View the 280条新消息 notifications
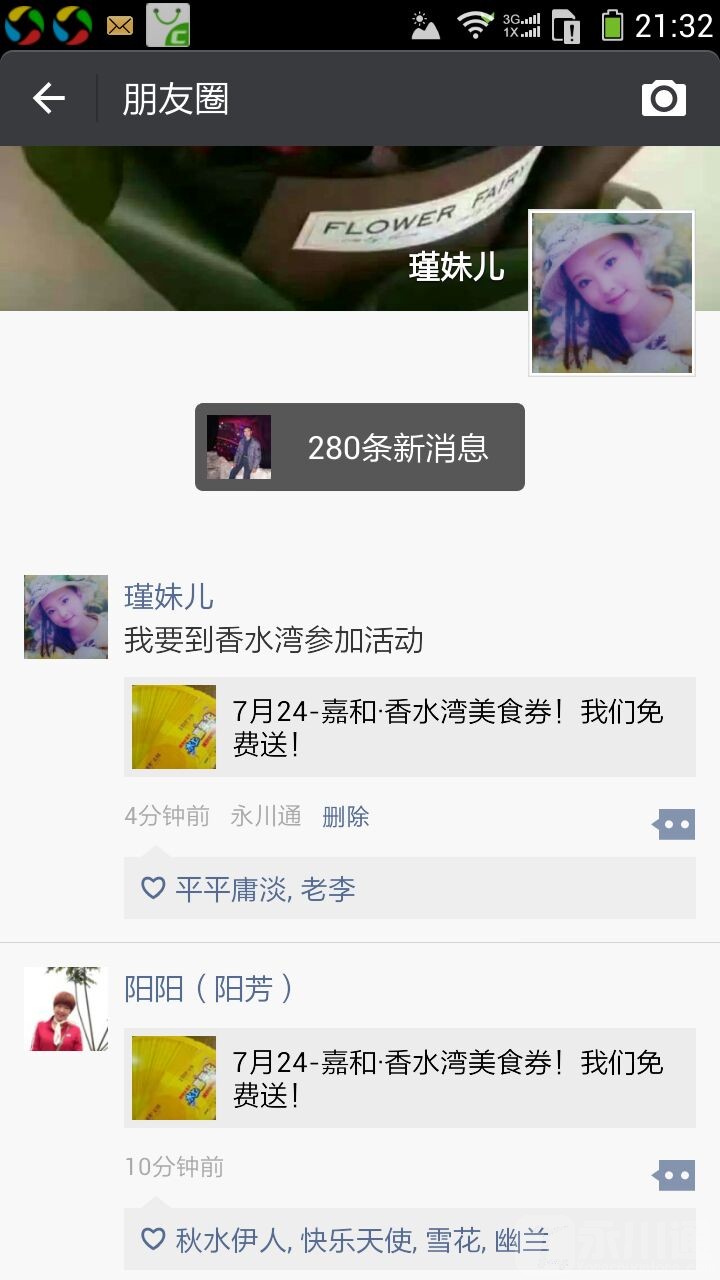720x1280 pixels. tap(360, 447)
